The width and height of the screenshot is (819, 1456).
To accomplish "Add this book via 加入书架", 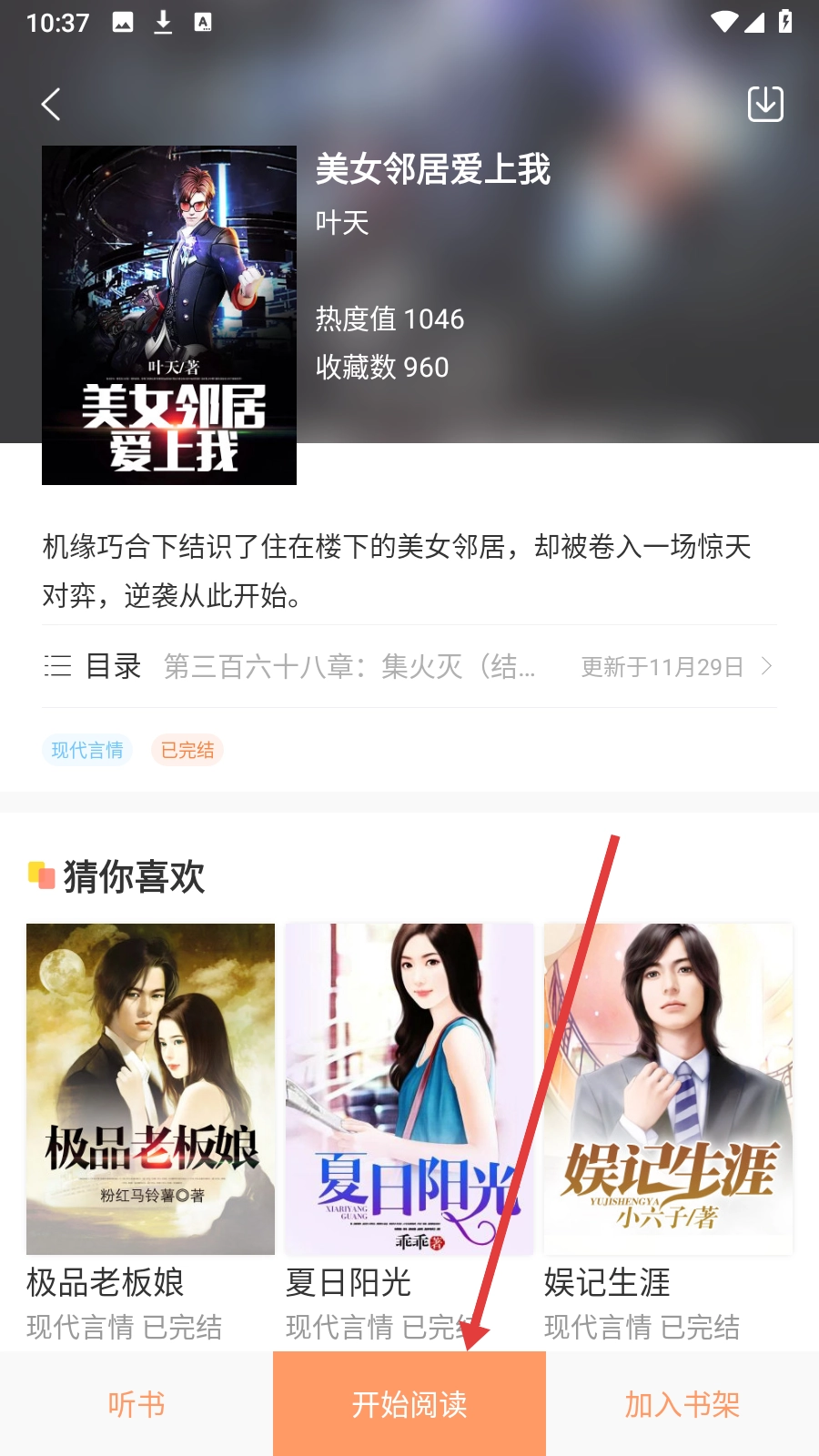I will coord(682,1404).
